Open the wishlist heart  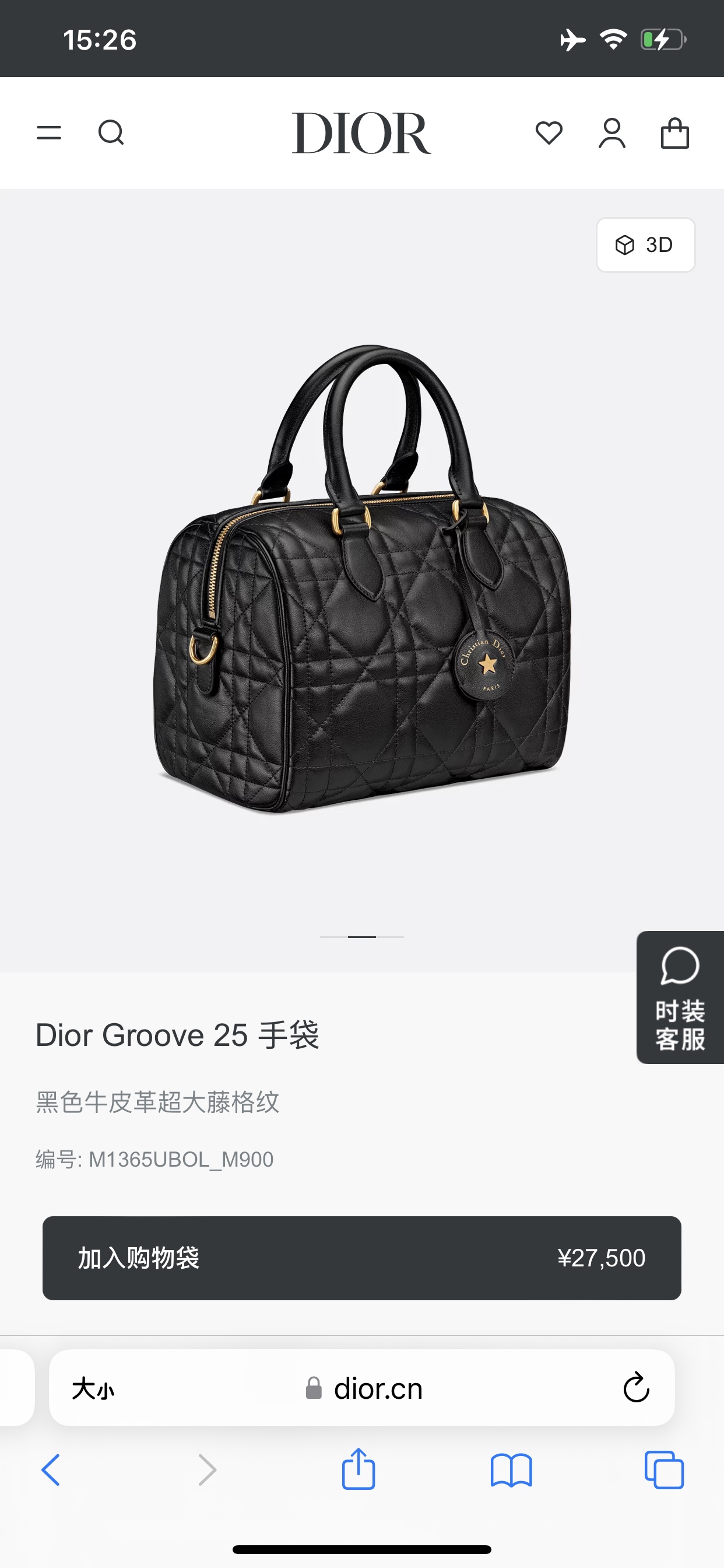[549, 132]
